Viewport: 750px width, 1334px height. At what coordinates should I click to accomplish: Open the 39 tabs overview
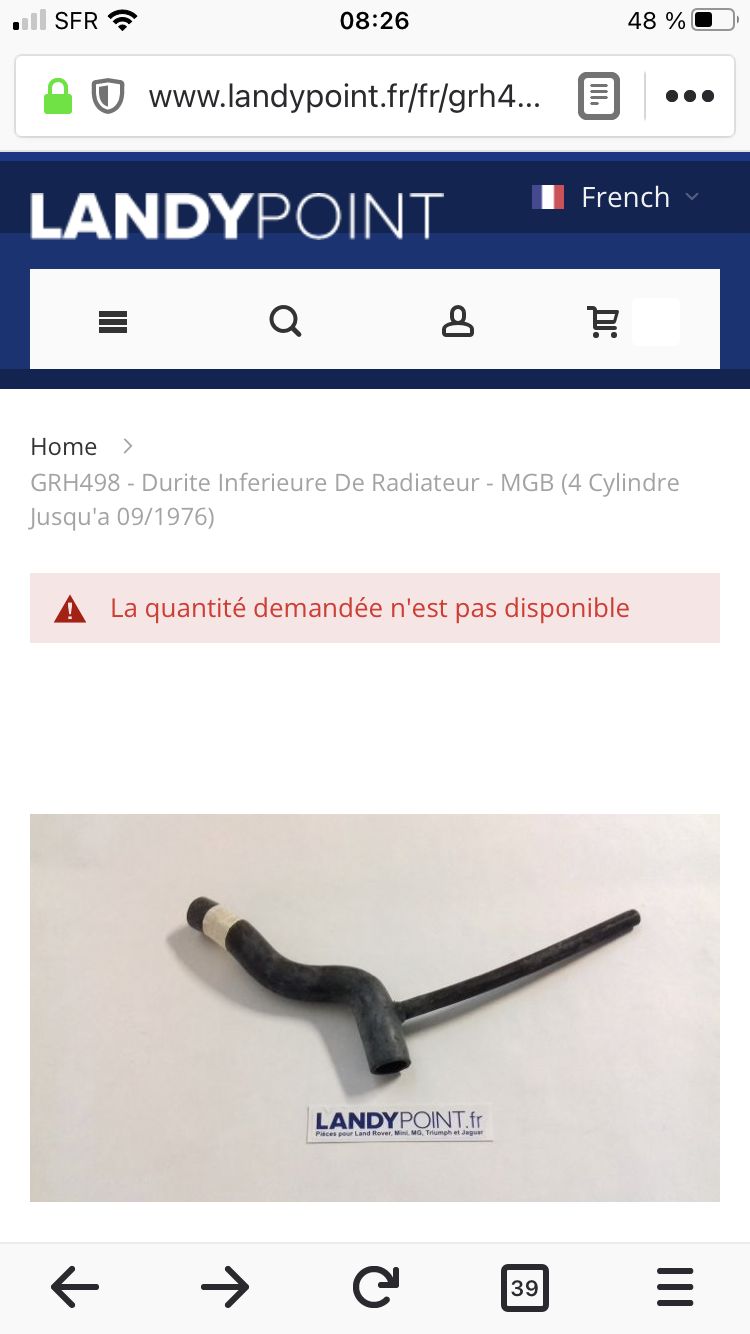pyautogui.click(x=525, y=1287)
